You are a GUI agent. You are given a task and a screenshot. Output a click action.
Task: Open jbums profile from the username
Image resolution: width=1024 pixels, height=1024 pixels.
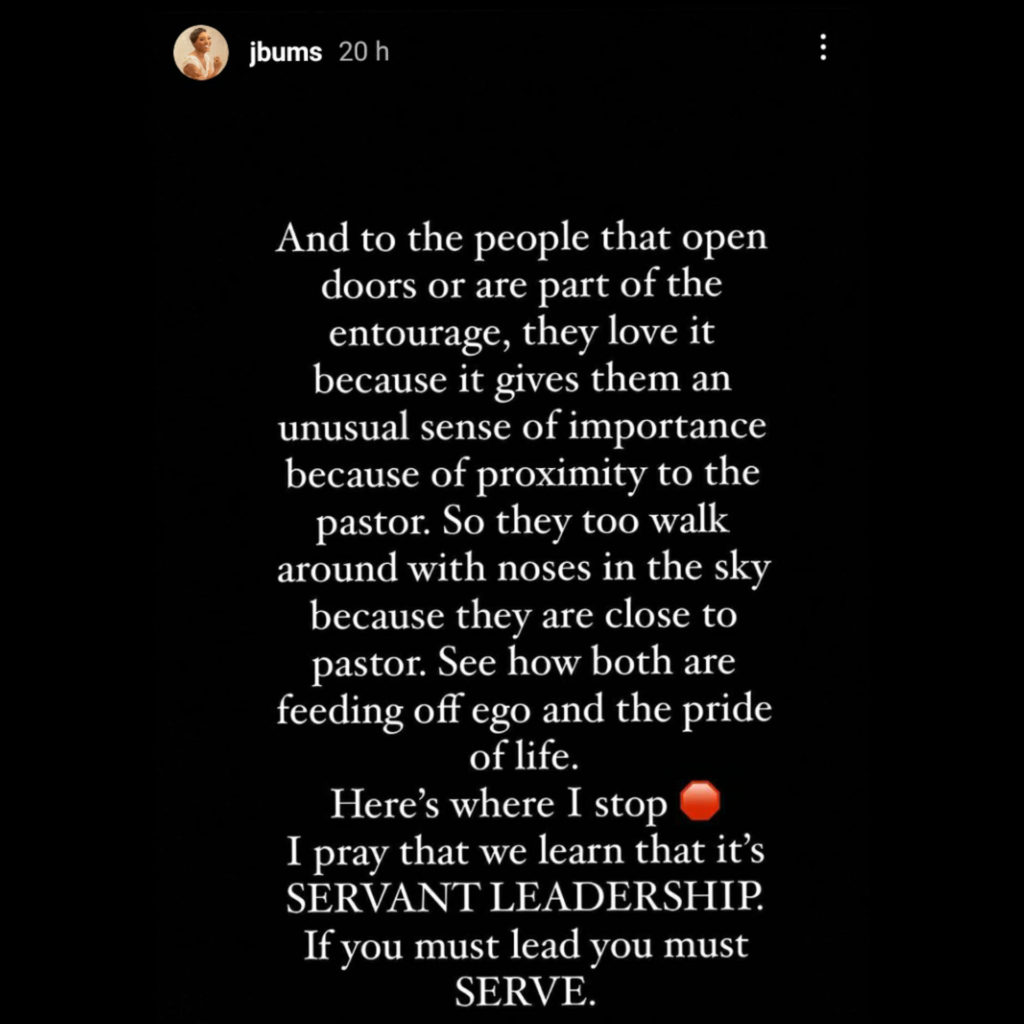(285, 53)
